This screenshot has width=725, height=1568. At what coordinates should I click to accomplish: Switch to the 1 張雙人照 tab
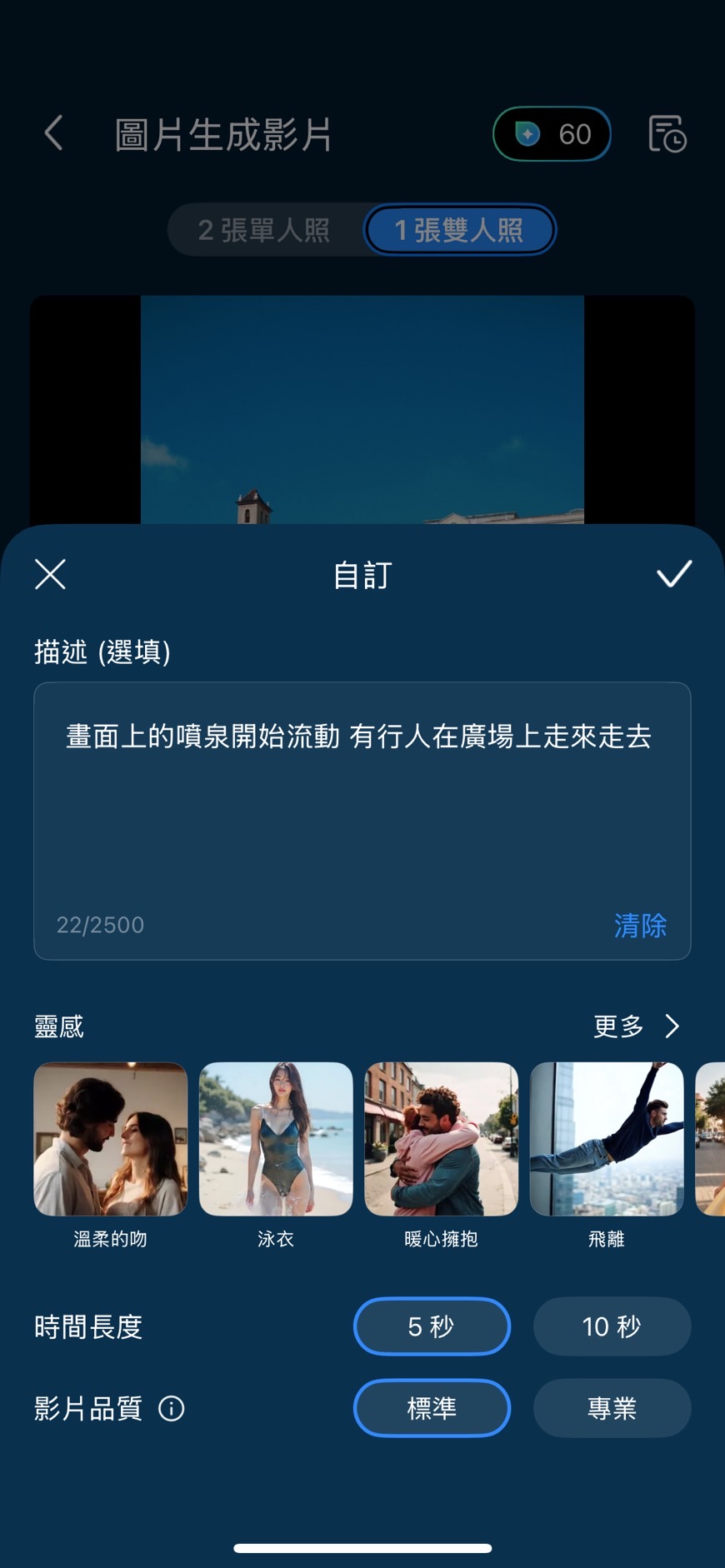[459, 230]
